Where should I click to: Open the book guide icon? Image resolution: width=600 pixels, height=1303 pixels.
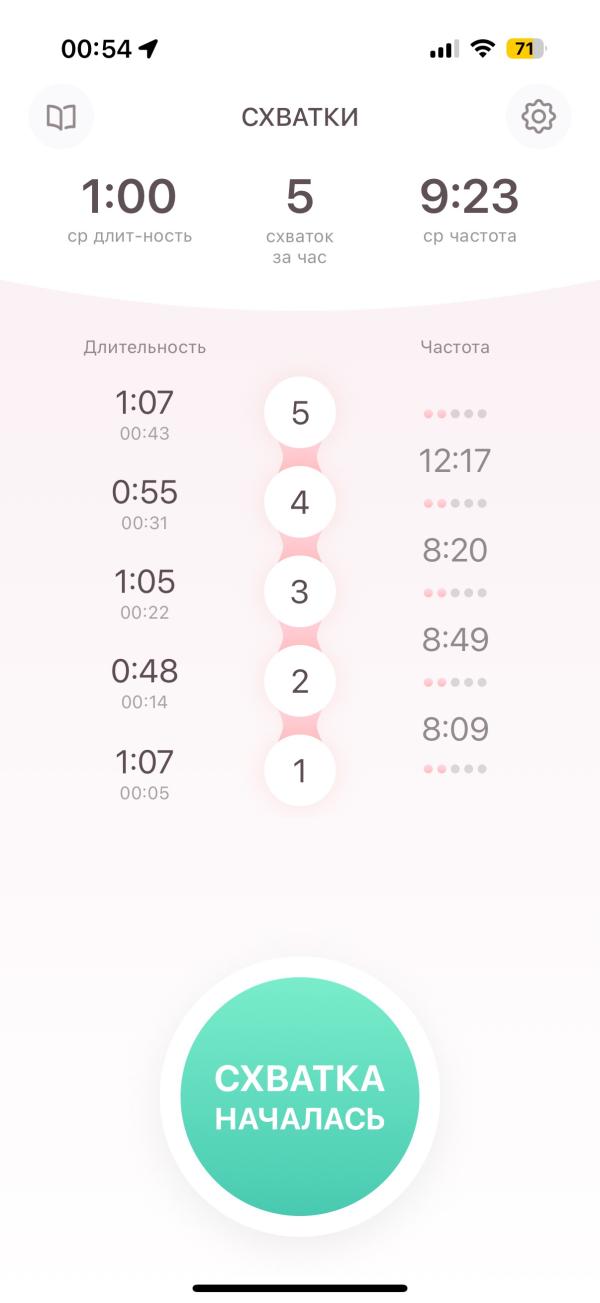click(x=62, y=117)
